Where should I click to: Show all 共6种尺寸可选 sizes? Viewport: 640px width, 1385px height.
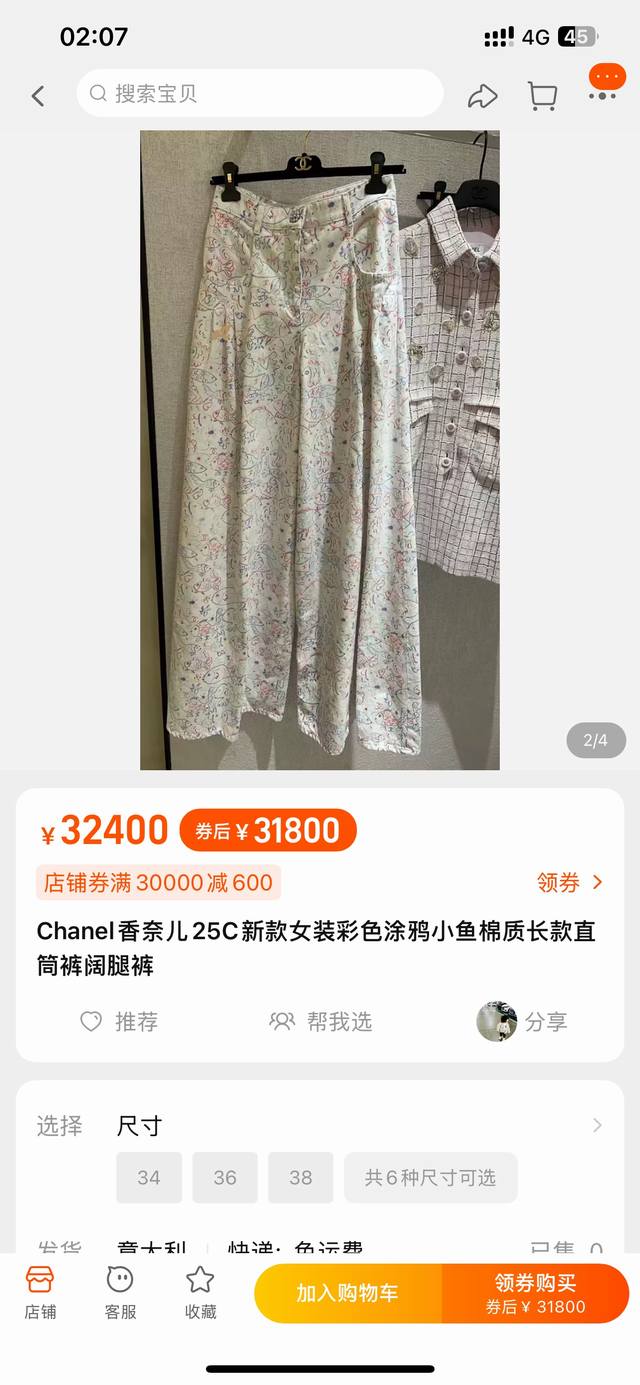430,1177
